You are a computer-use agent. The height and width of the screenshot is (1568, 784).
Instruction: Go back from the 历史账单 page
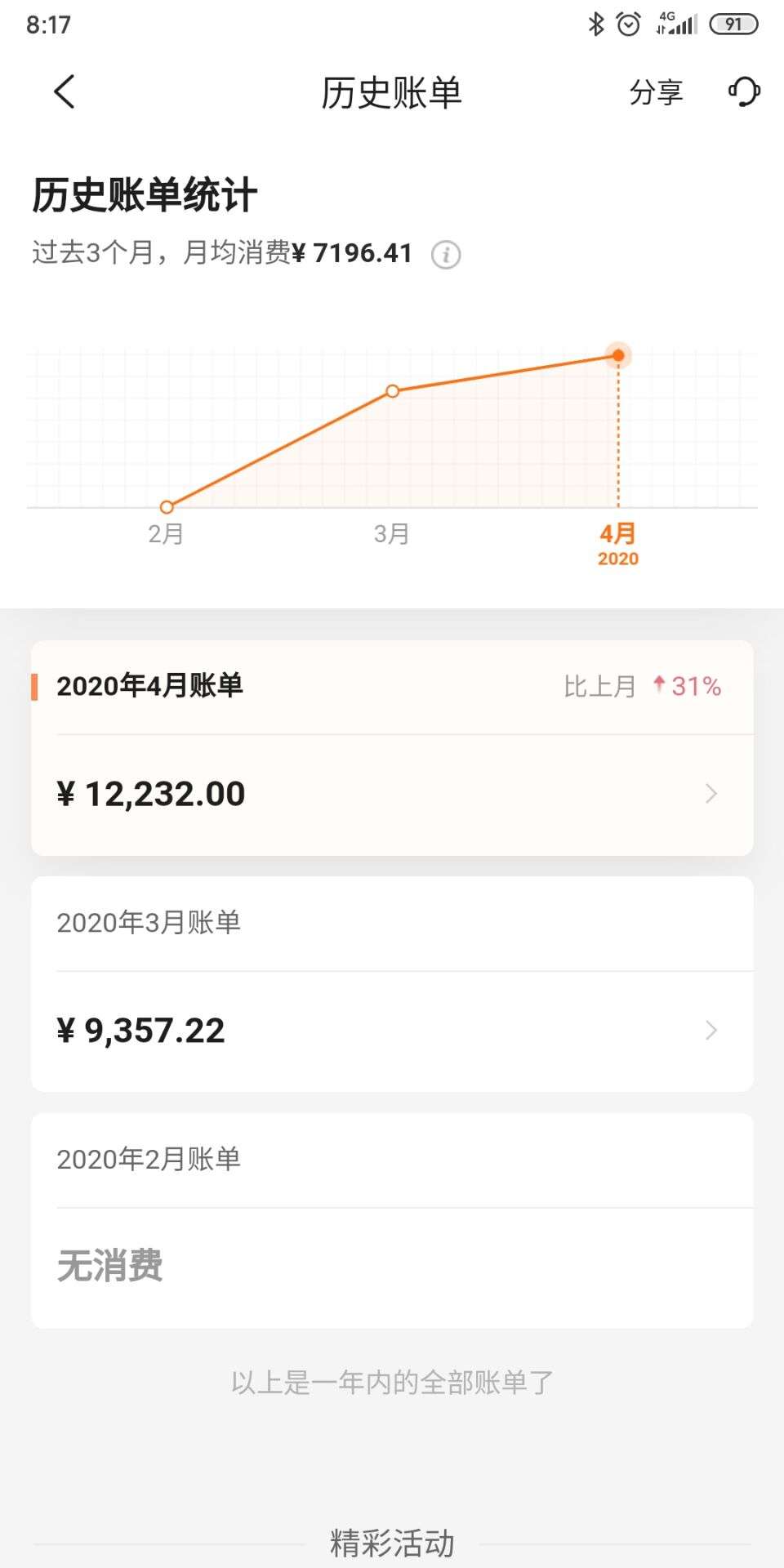65,91
